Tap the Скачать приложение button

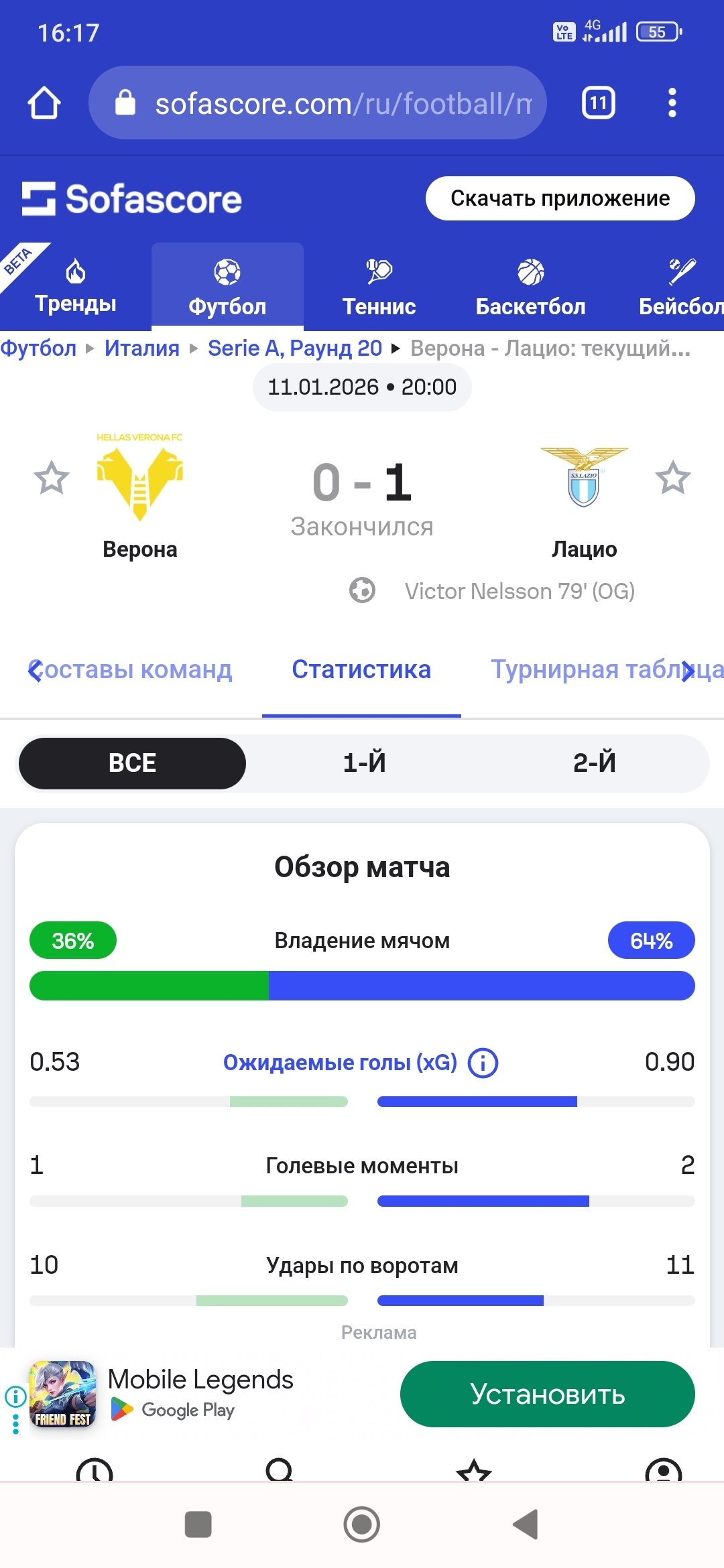[x=560, y=198]
